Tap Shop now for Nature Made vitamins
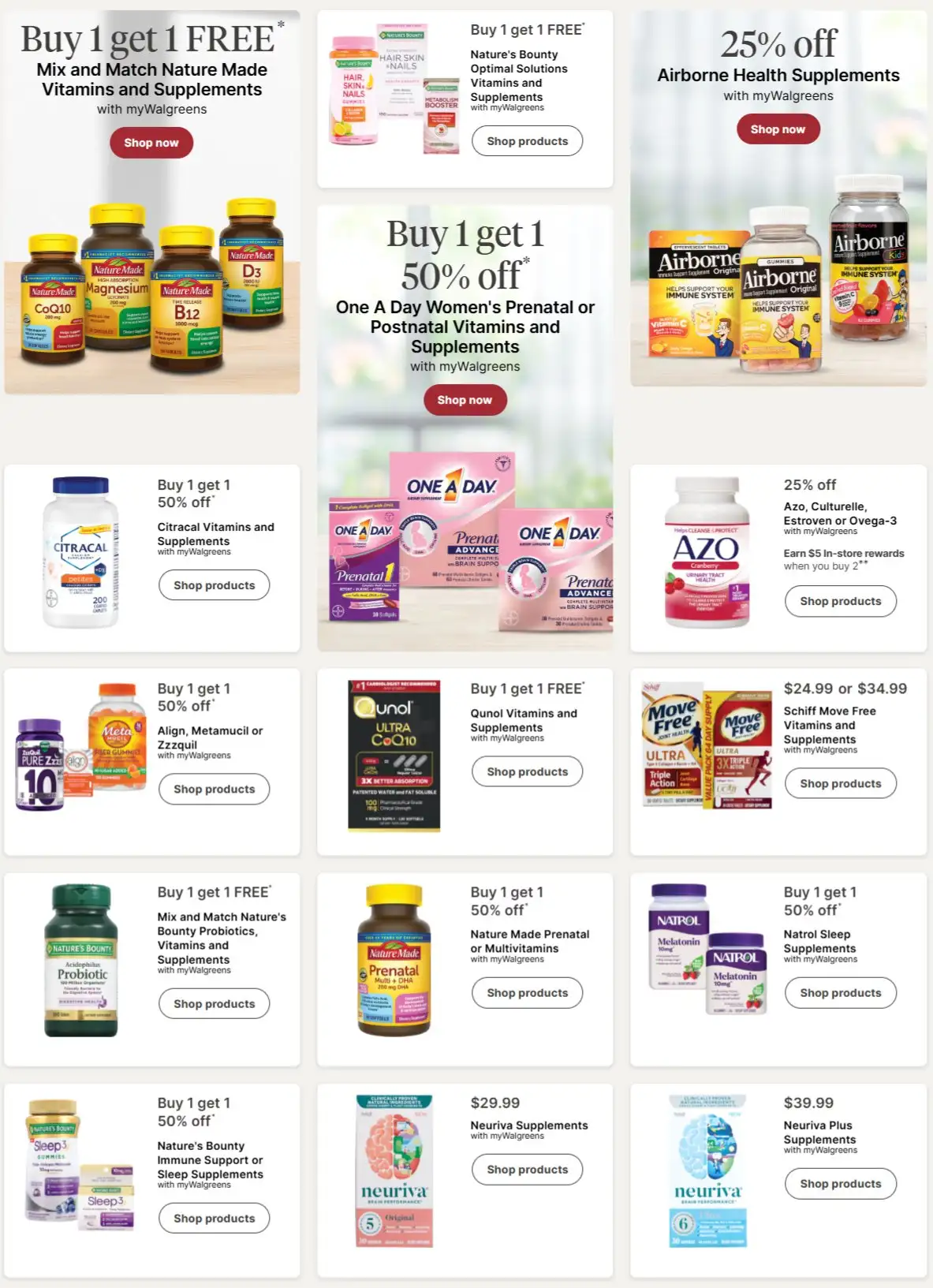Viewport: 933px width, 1288px height. click(x=151, y=143)
